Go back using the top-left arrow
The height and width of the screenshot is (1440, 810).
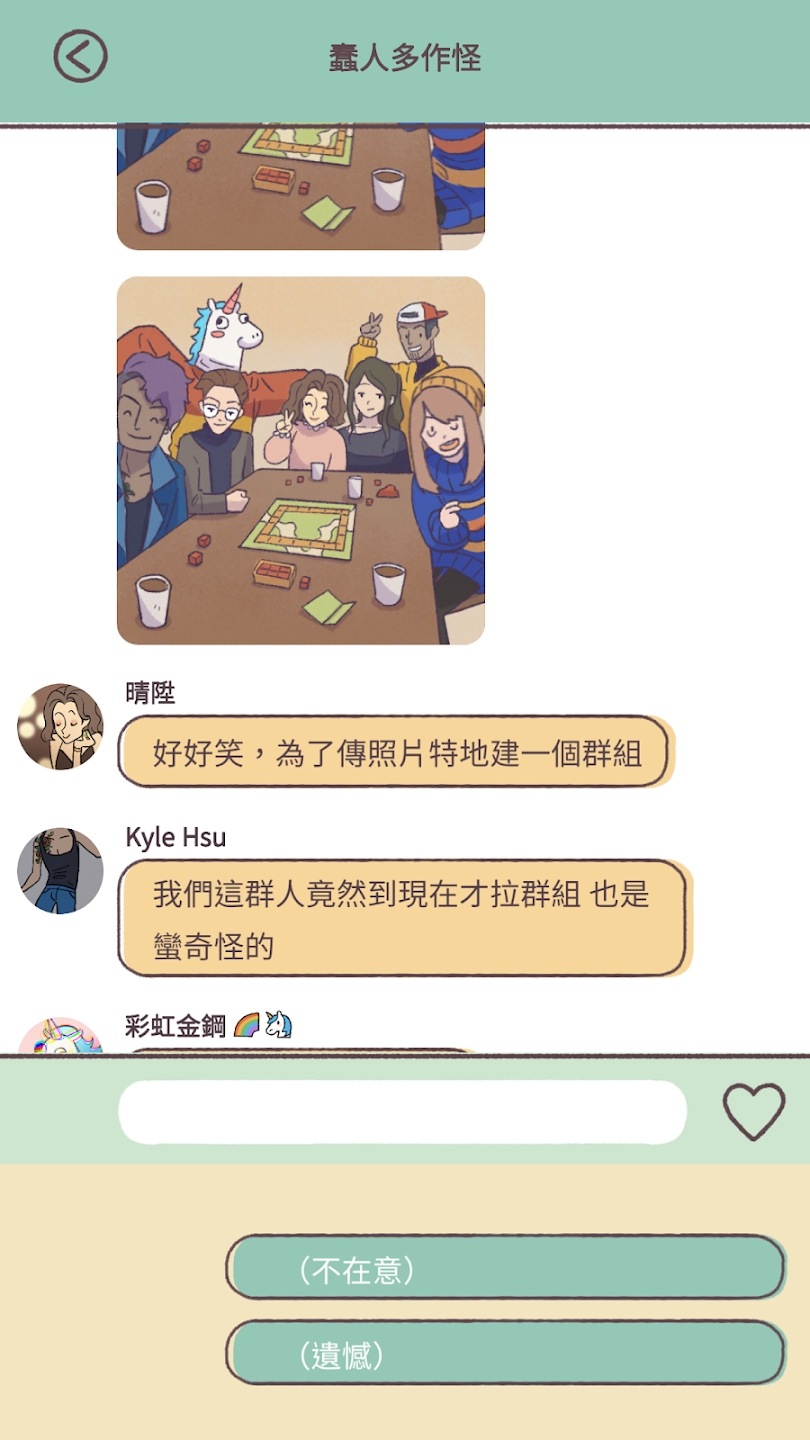[80, 56]
